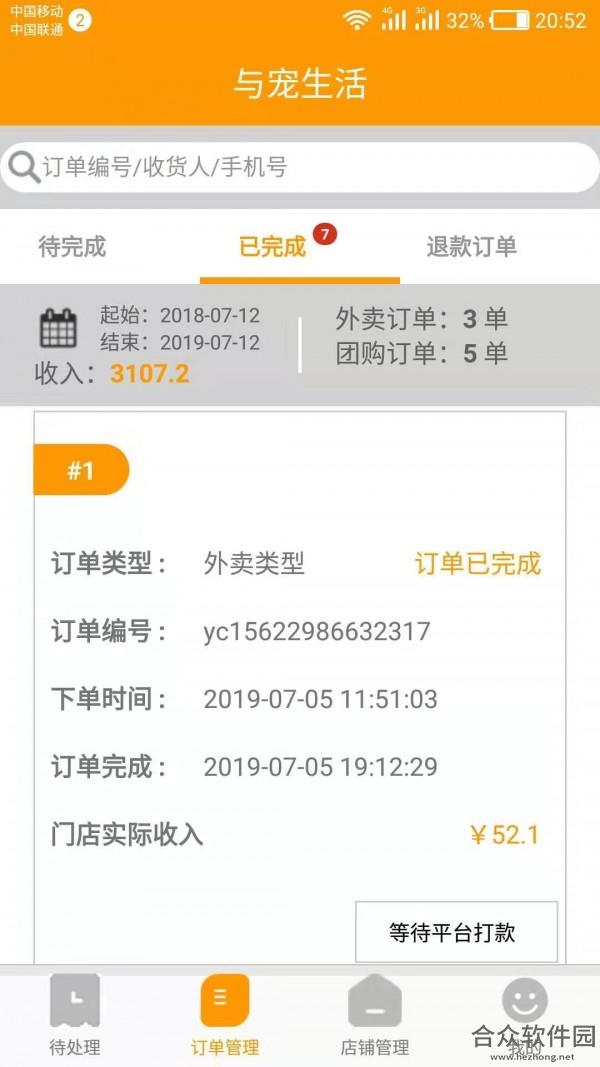
Task: Switch to the 待完成 tab
Action: [x=72, y=246]
